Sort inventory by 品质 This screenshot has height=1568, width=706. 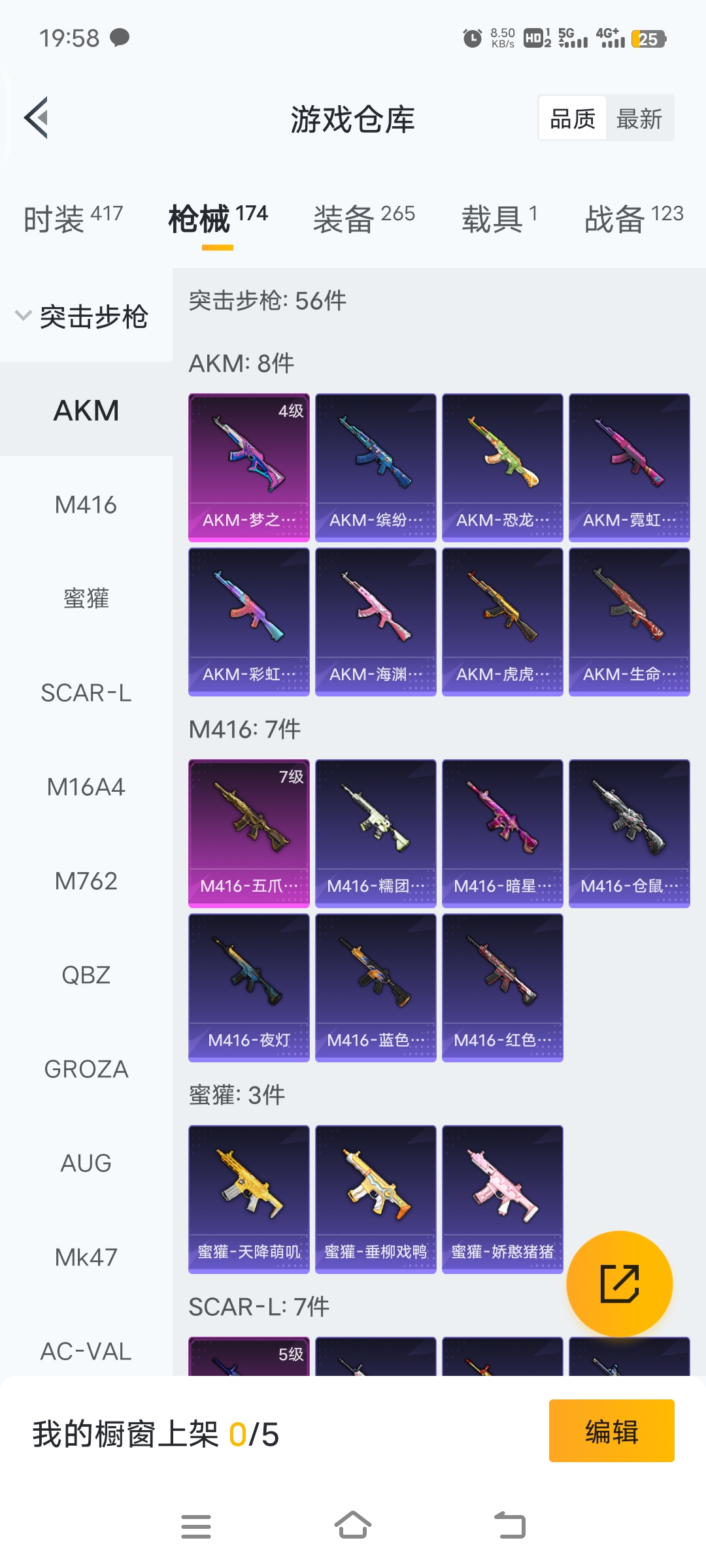coord(573,119)
